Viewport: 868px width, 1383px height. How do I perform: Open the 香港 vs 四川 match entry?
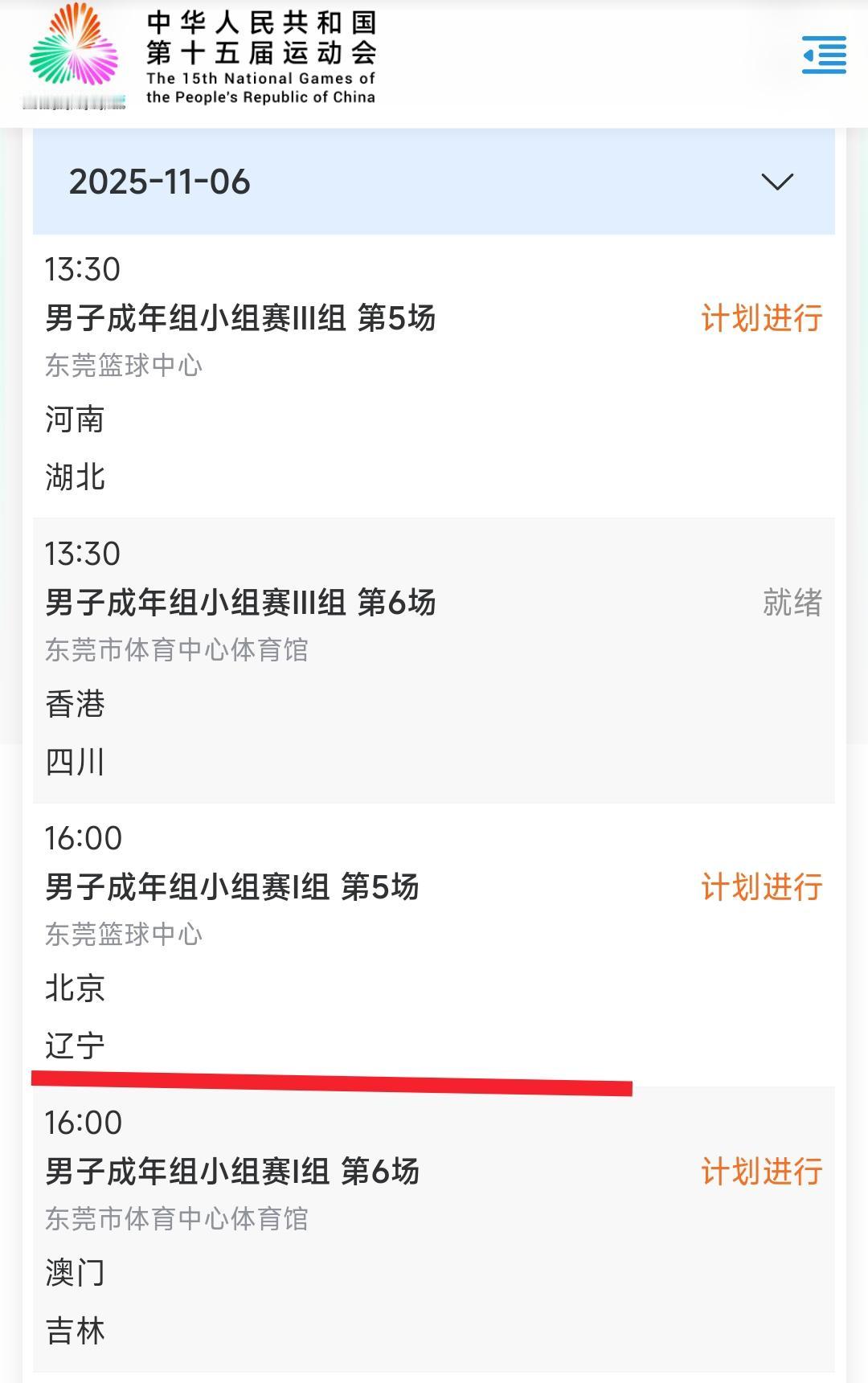pos(72,703)
